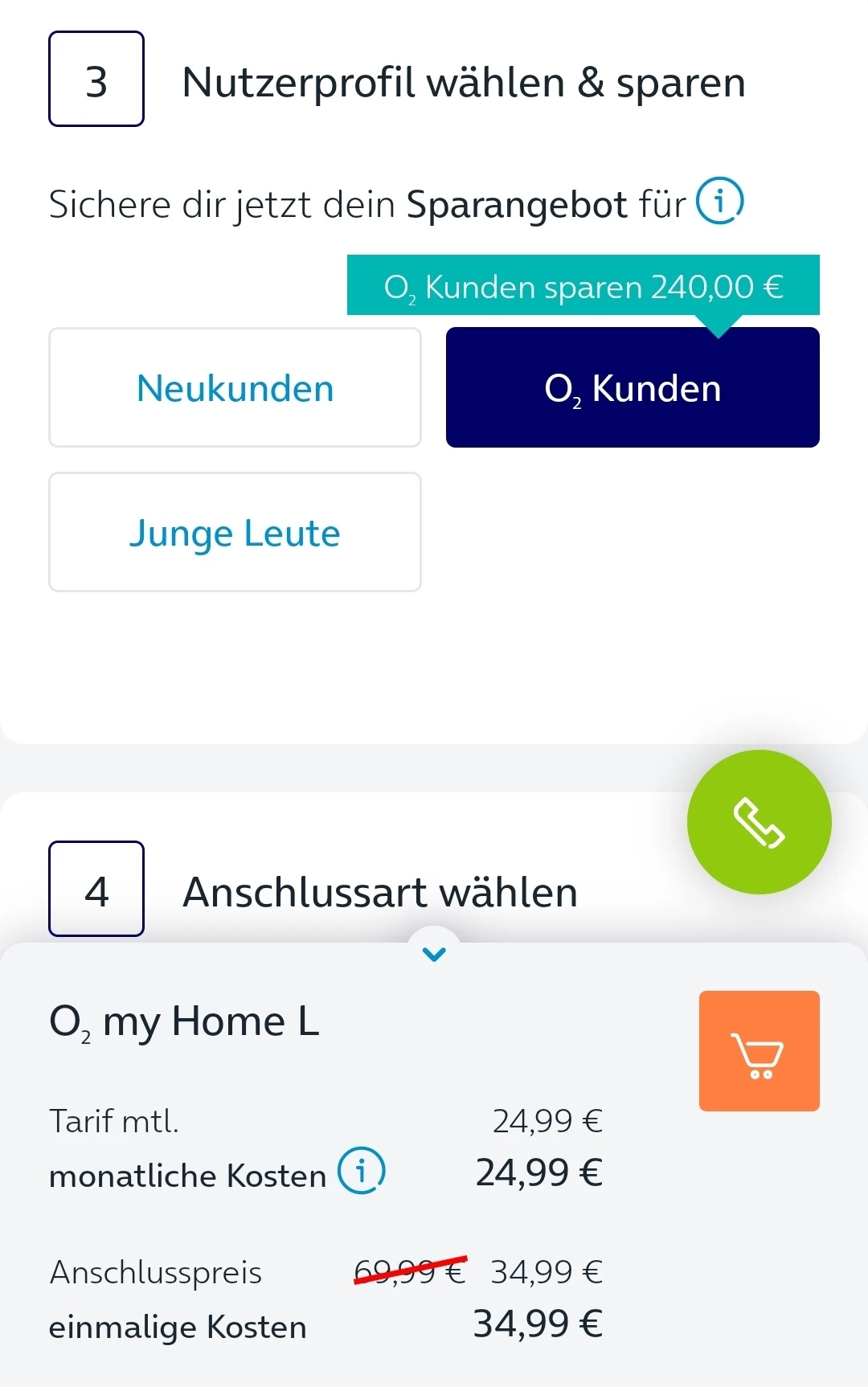The image size is (868, 1387).
Task: Show info about monatliche Kosten
Action: tap(362, 1171)
